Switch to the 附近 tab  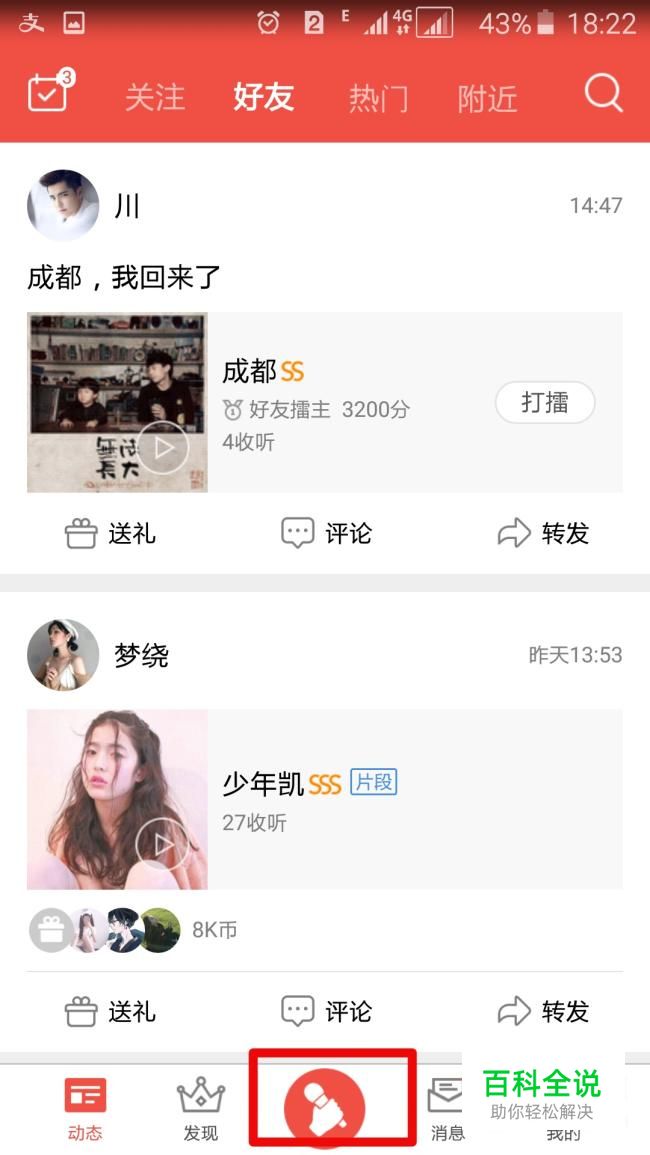(x=487, y=98)
